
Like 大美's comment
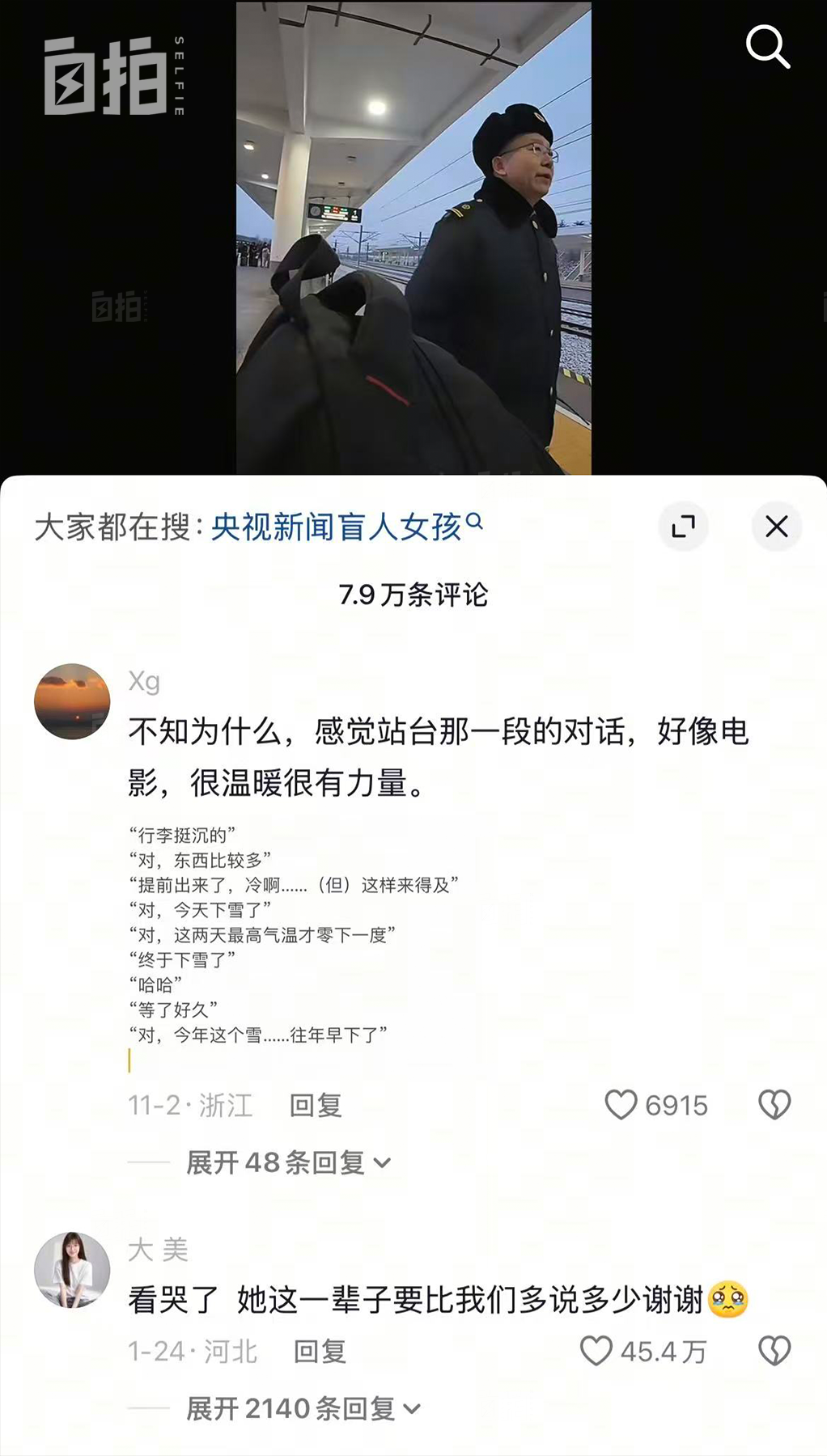tap(596, 1351)
